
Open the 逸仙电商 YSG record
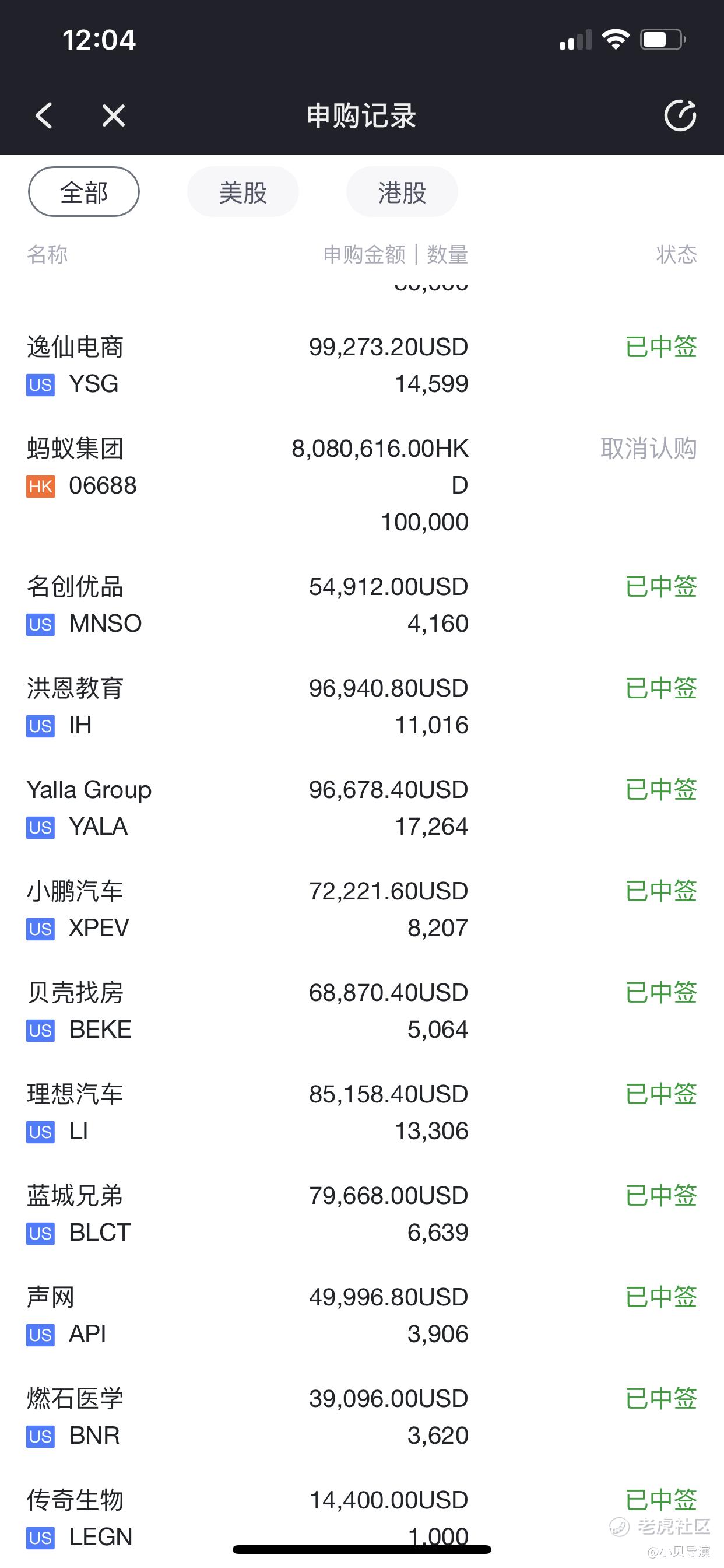[x=362, y=365]
